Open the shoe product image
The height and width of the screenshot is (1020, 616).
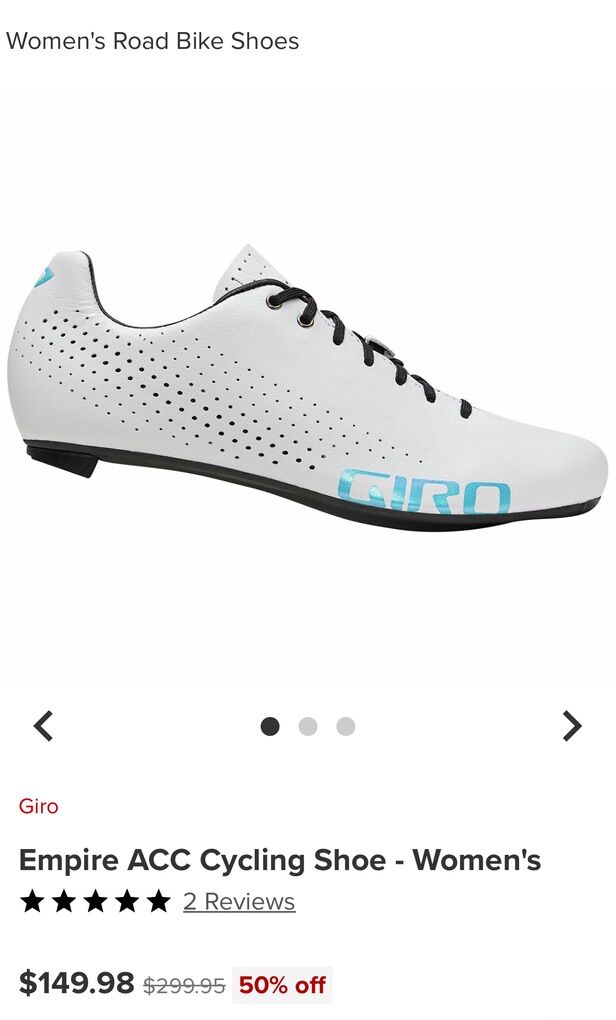[308, 390]
